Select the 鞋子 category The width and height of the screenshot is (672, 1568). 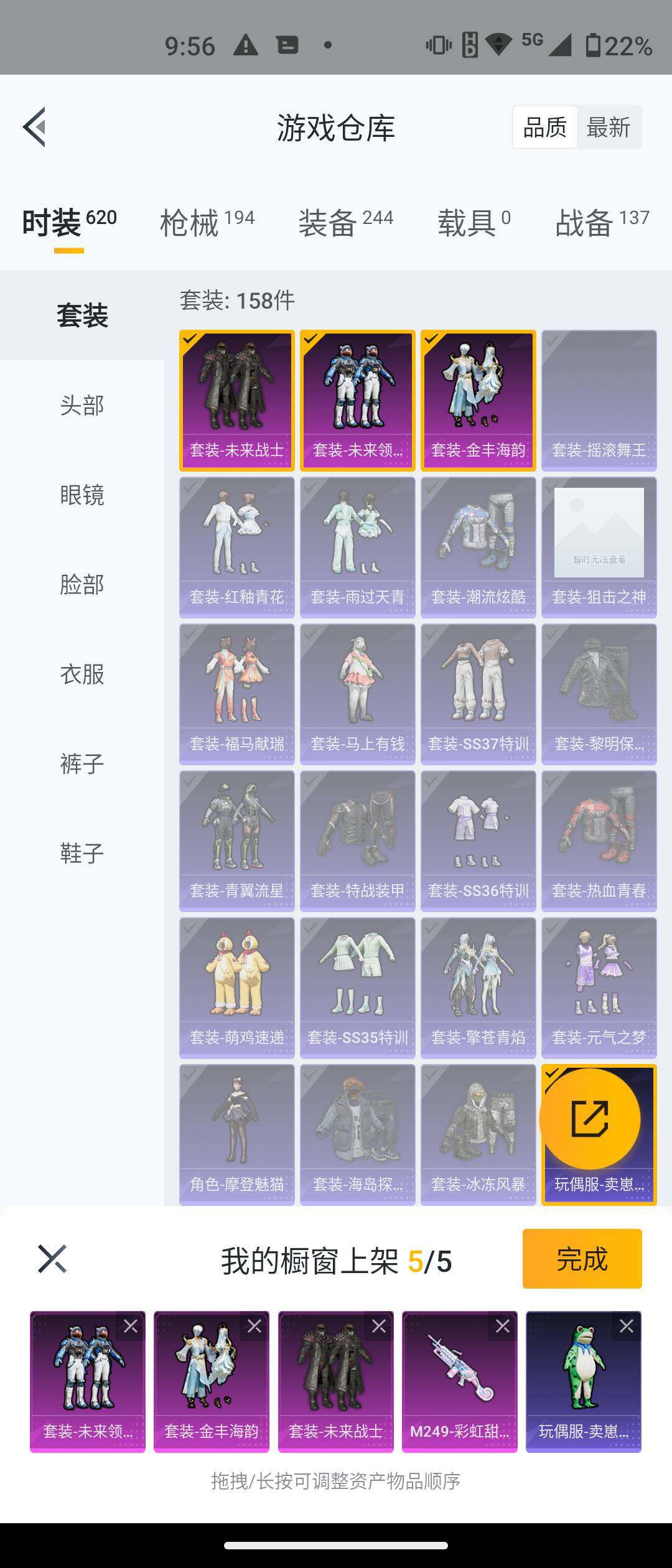pyautogui.click(x=82, y=853)
